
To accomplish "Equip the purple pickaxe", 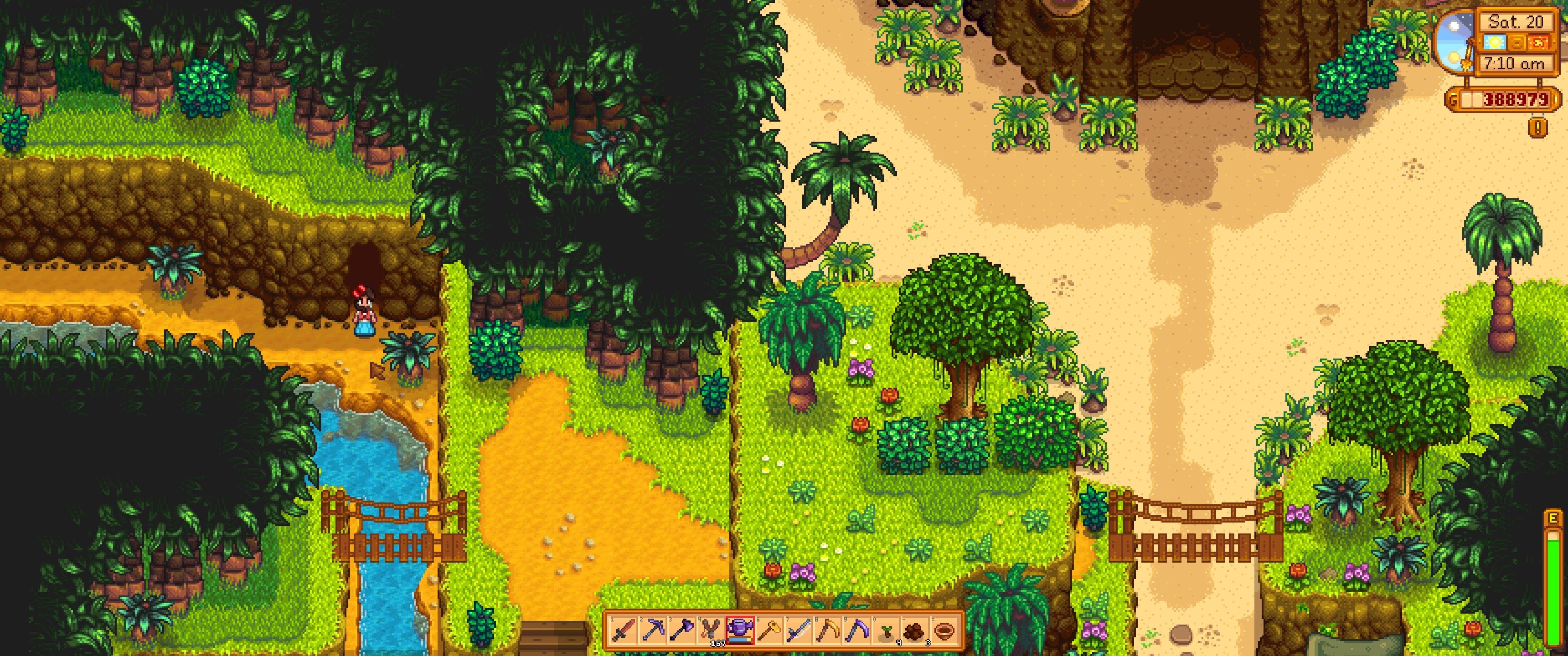I will click(x=652, y=630).
